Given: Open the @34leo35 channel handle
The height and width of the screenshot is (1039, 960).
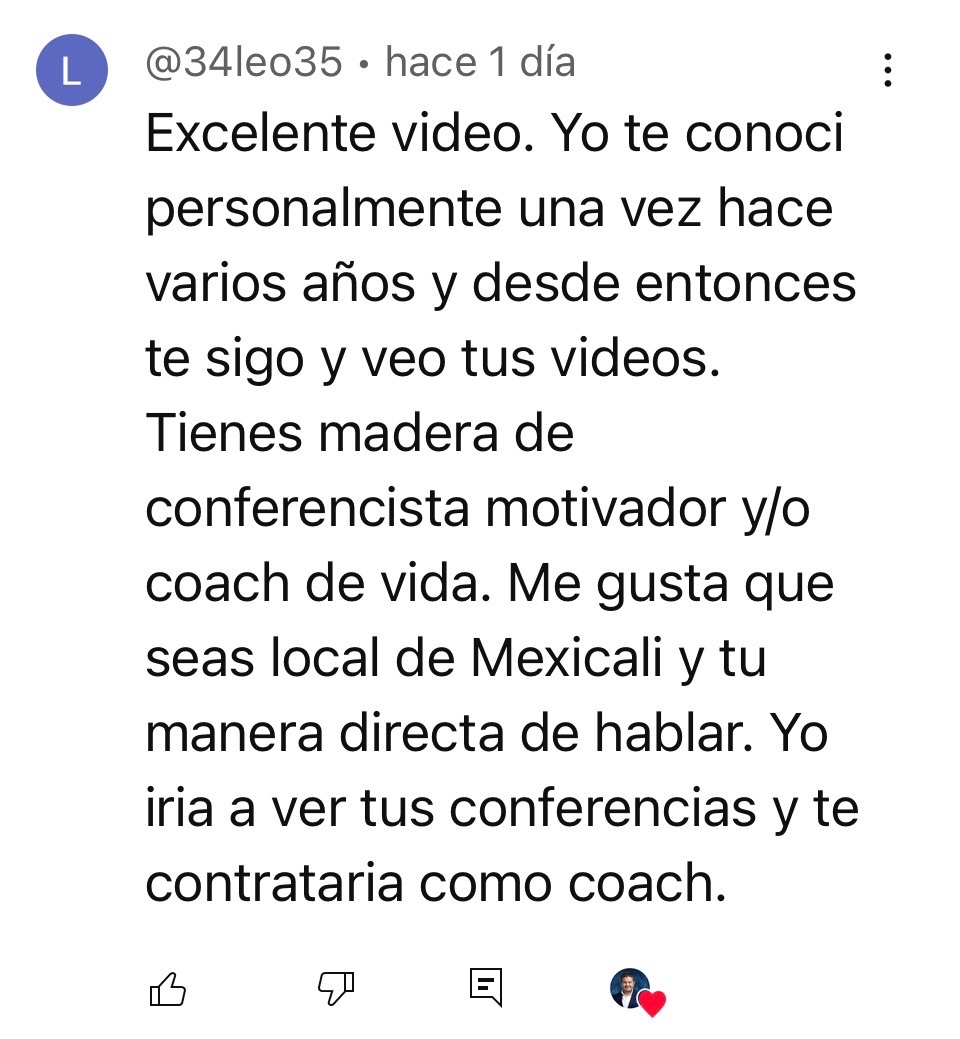Looking at the screenshot, I should (x=244, y=63).
